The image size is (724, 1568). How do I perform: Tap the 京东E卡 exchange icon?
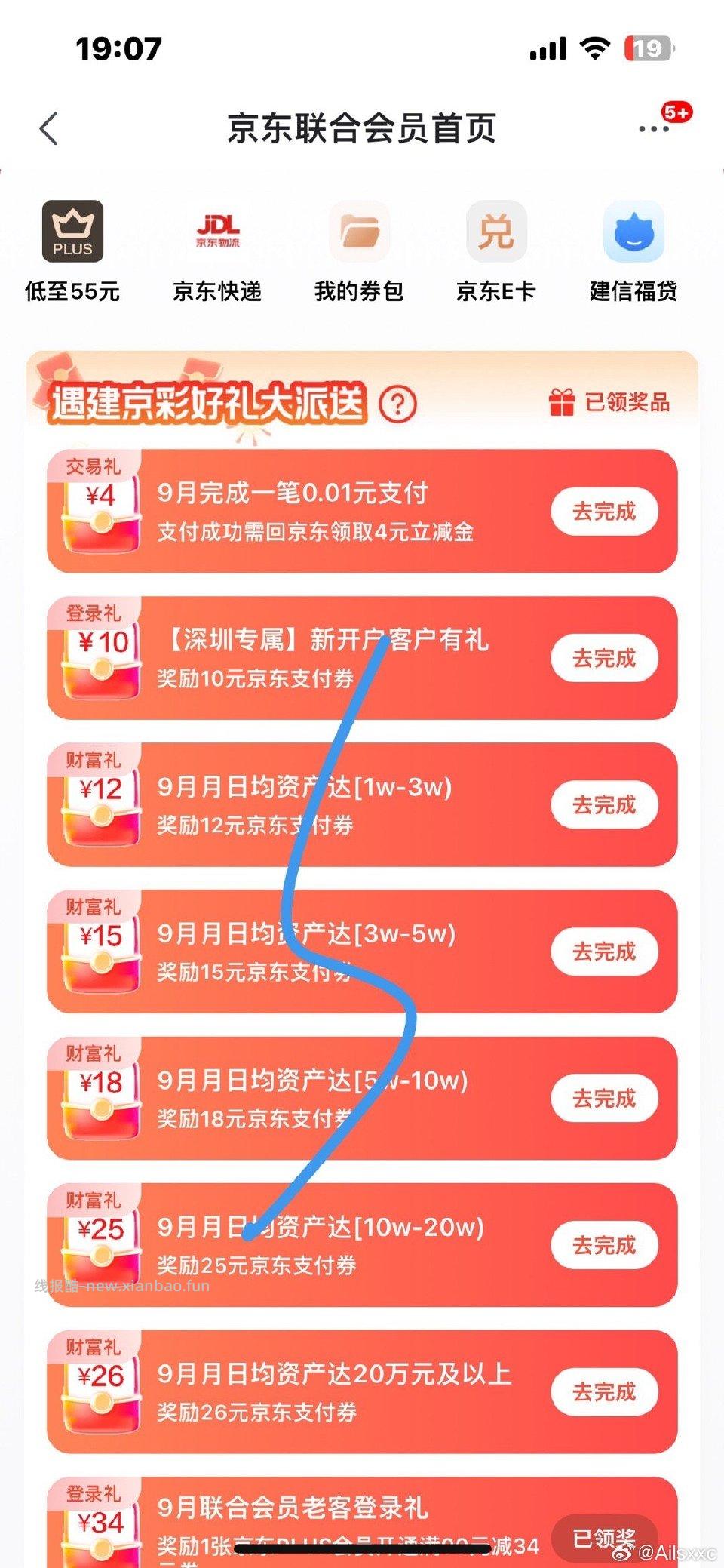click(x=496, y=230)
